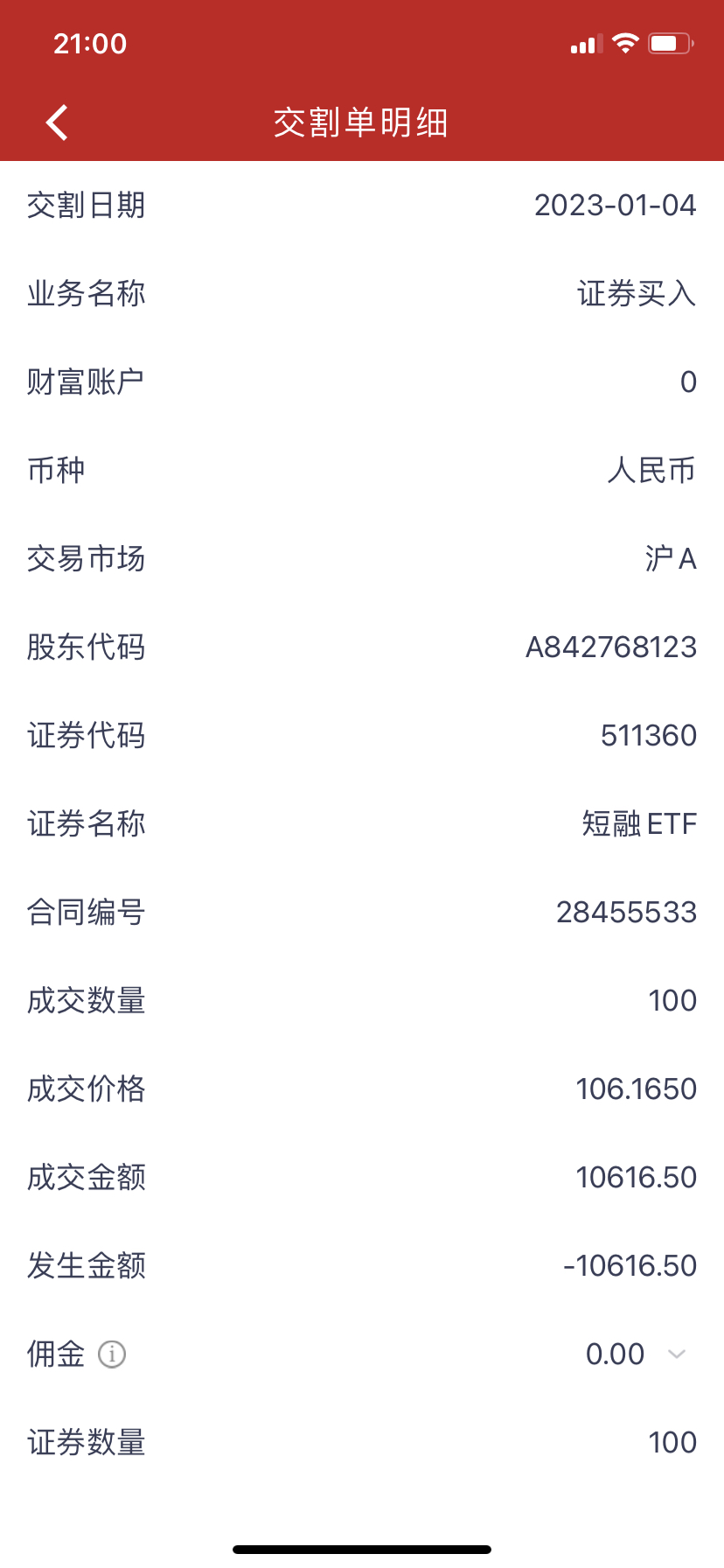Go back from the 交割单明细 screen
Screen dimensions: 724x1568
pyautogui.click(x=57, y=122)
